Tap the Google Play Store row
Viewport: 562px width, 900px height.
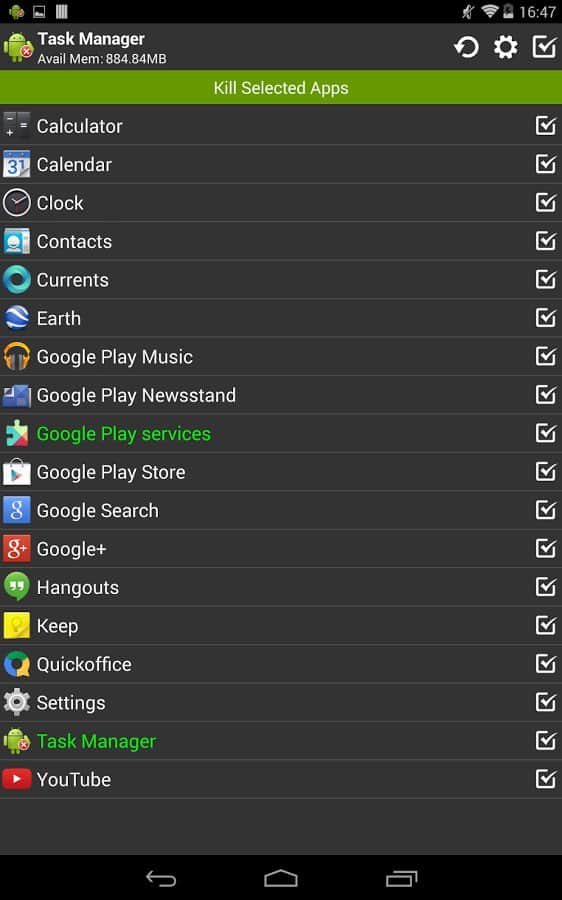click(x=281, y=472)
